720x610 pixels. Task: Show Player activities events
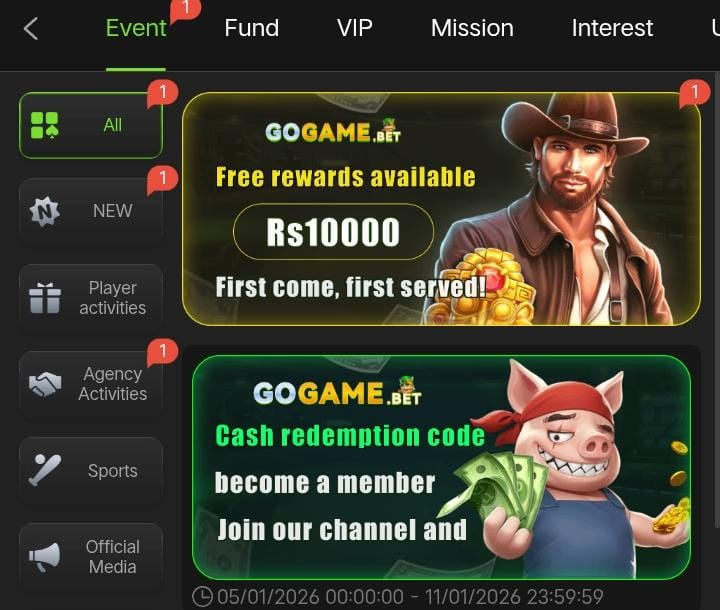pyautogui.click(x=91, y=298)
